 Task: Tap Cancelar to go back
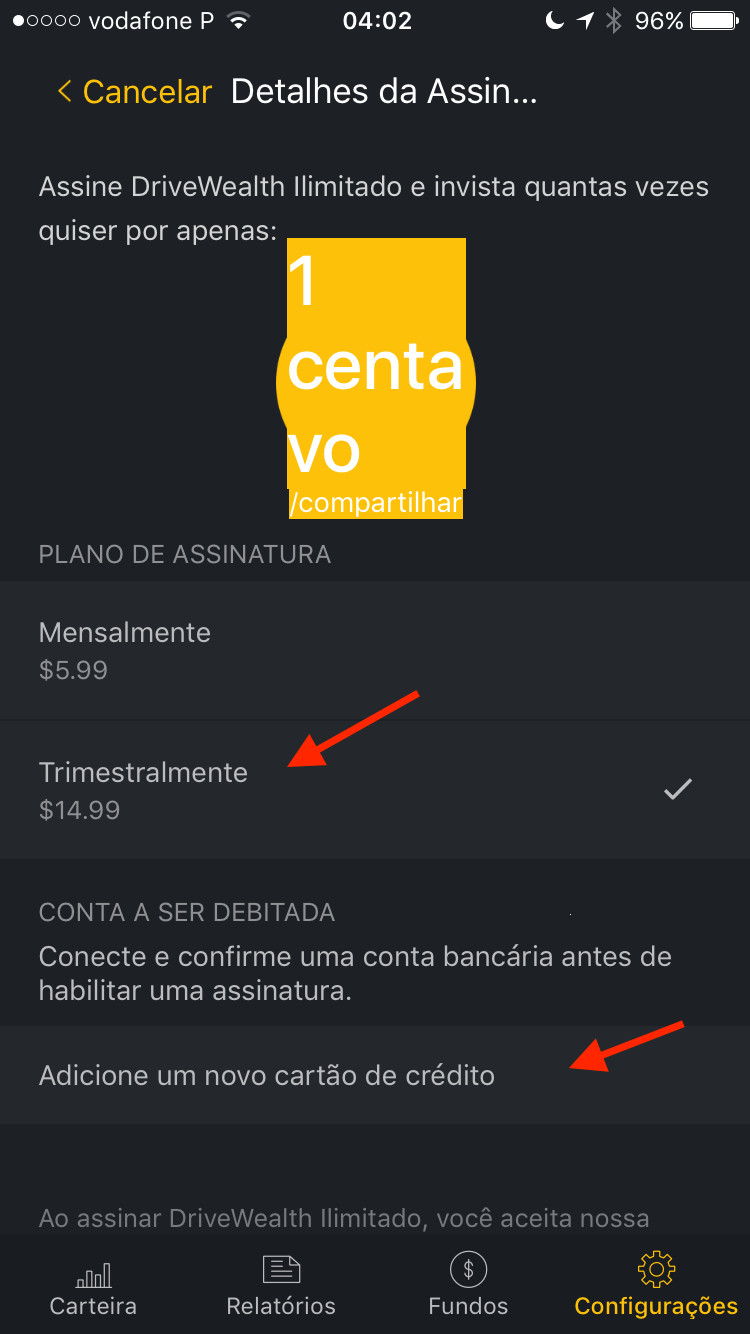[134, 92]
